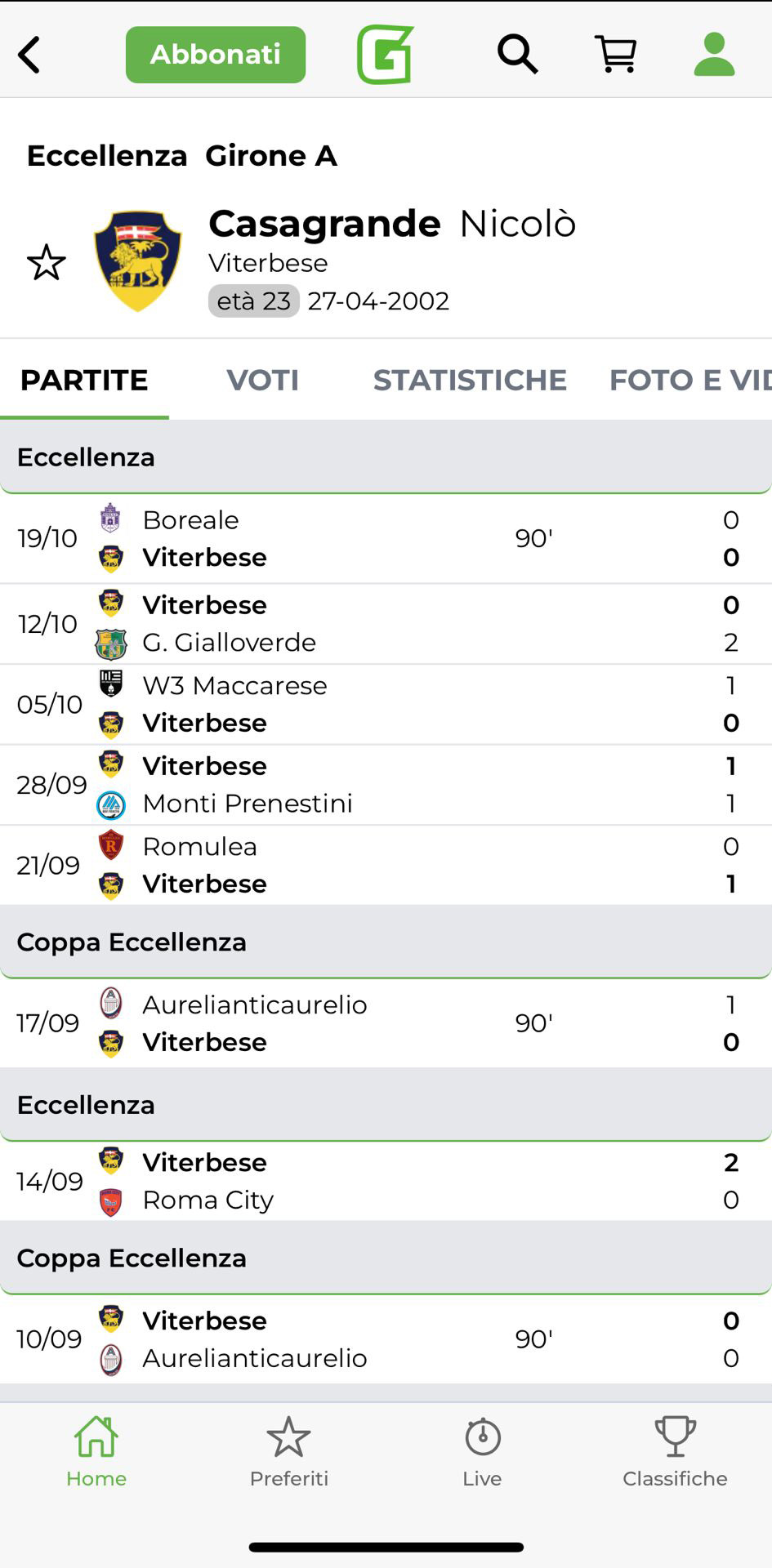Open the user account profile
772x1568 pixels.
click(x=714, y=55)
